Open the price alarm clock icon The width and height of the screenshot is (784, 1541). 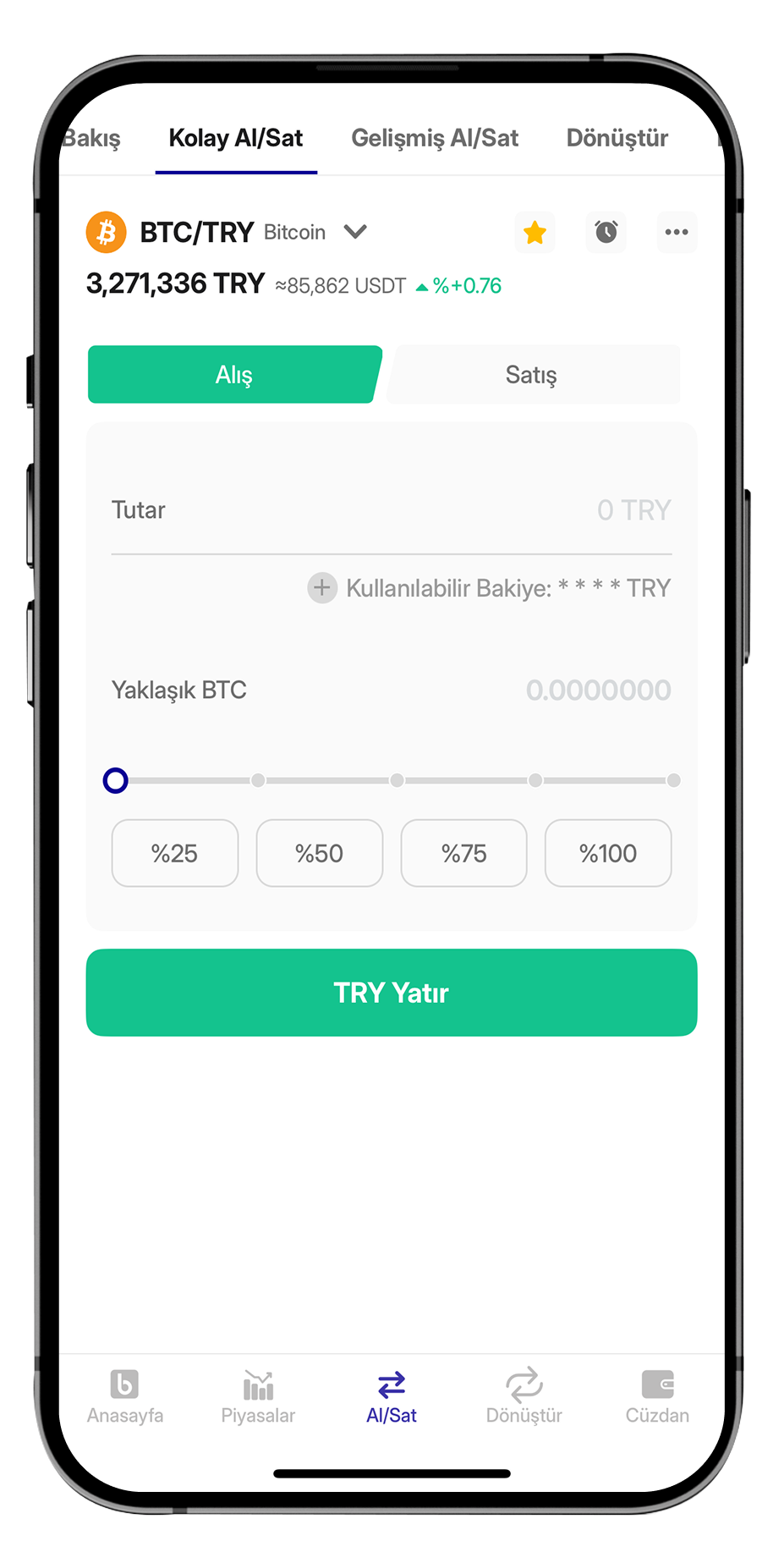pyautogui.click(x=606, y=232)
